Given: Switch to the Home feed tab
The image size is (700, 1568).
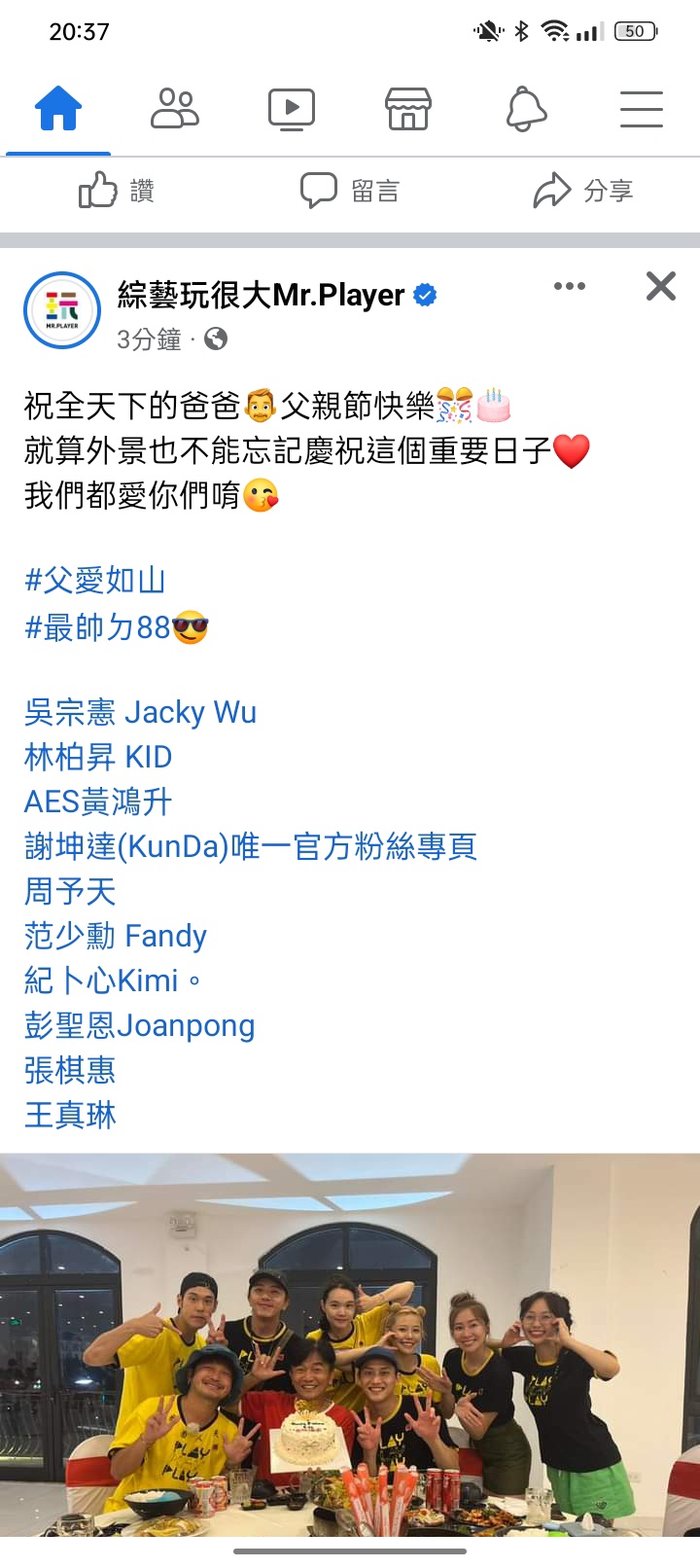Looking at the screenshot, I should (58, 108).
